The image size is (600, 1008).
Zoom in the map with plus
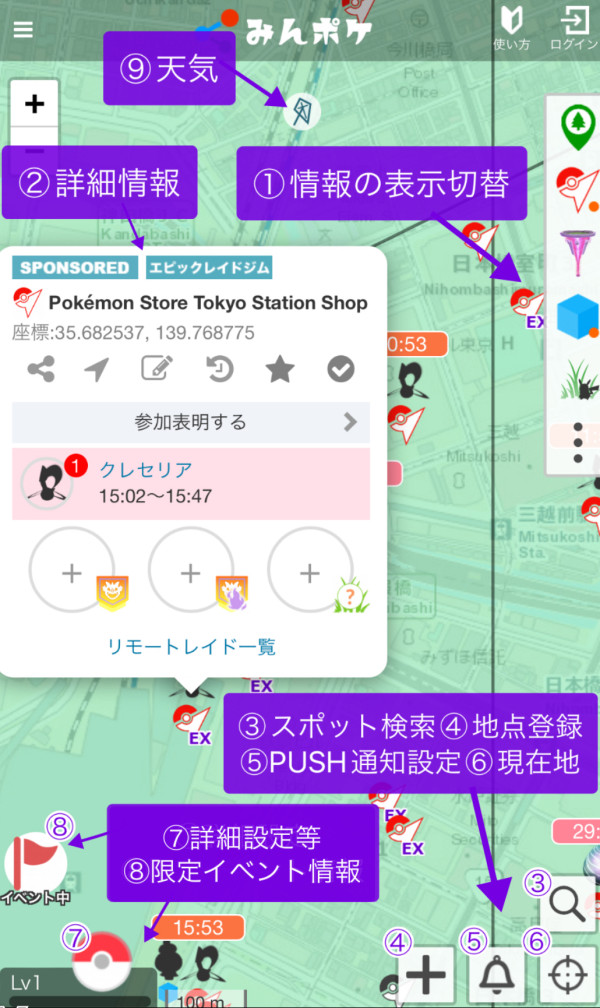(x=34, y=104)
